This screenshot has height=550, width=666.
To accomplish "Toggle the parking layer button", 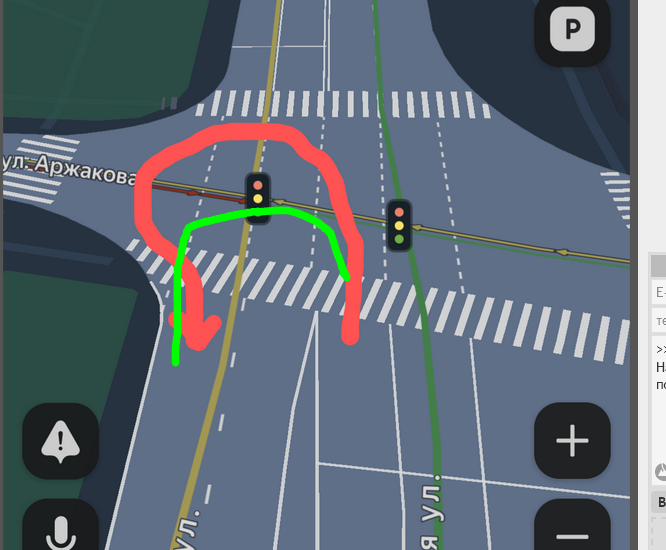I will point(572,31).
